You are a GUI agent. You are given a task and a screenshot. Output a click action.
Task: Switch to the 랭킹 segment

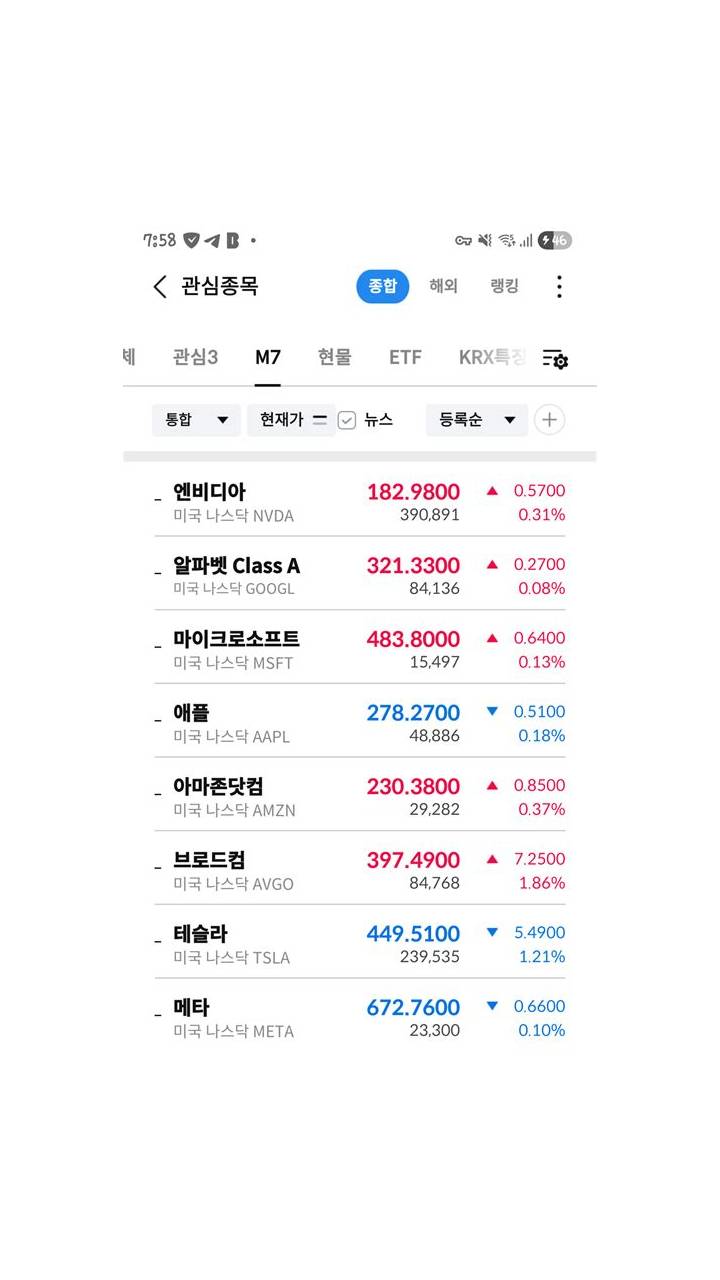tap(504, 286)
